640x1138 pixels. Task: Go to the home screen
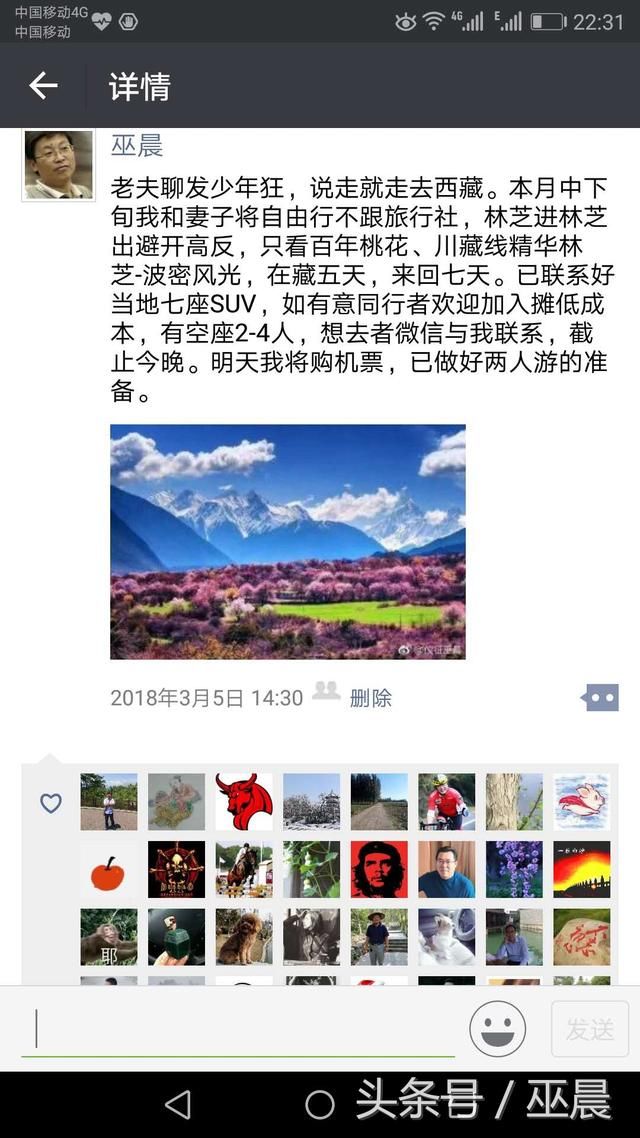tap(319, 1104)
